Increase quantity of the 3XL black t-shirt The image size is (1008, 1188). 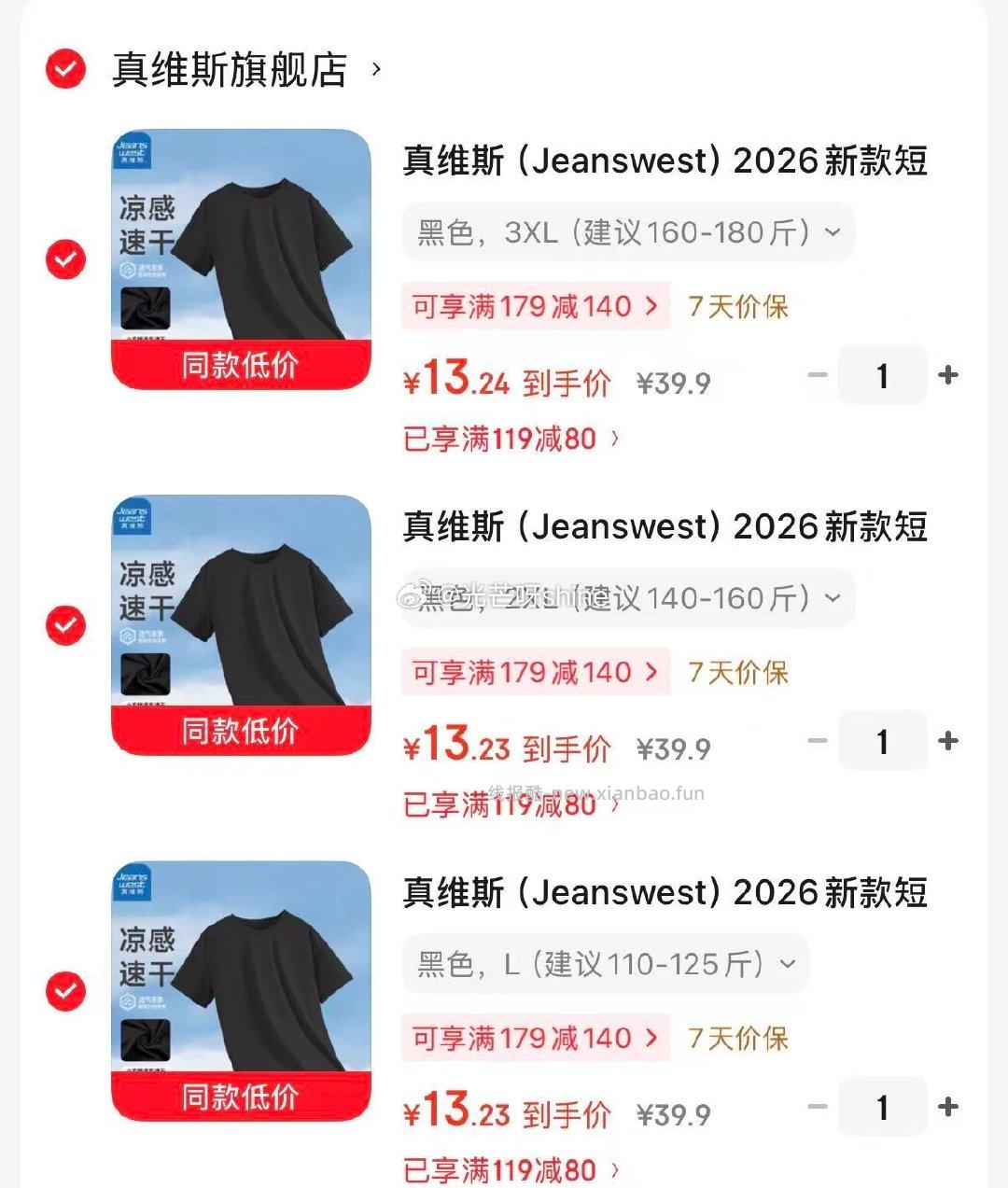click(x=948, y=375)
